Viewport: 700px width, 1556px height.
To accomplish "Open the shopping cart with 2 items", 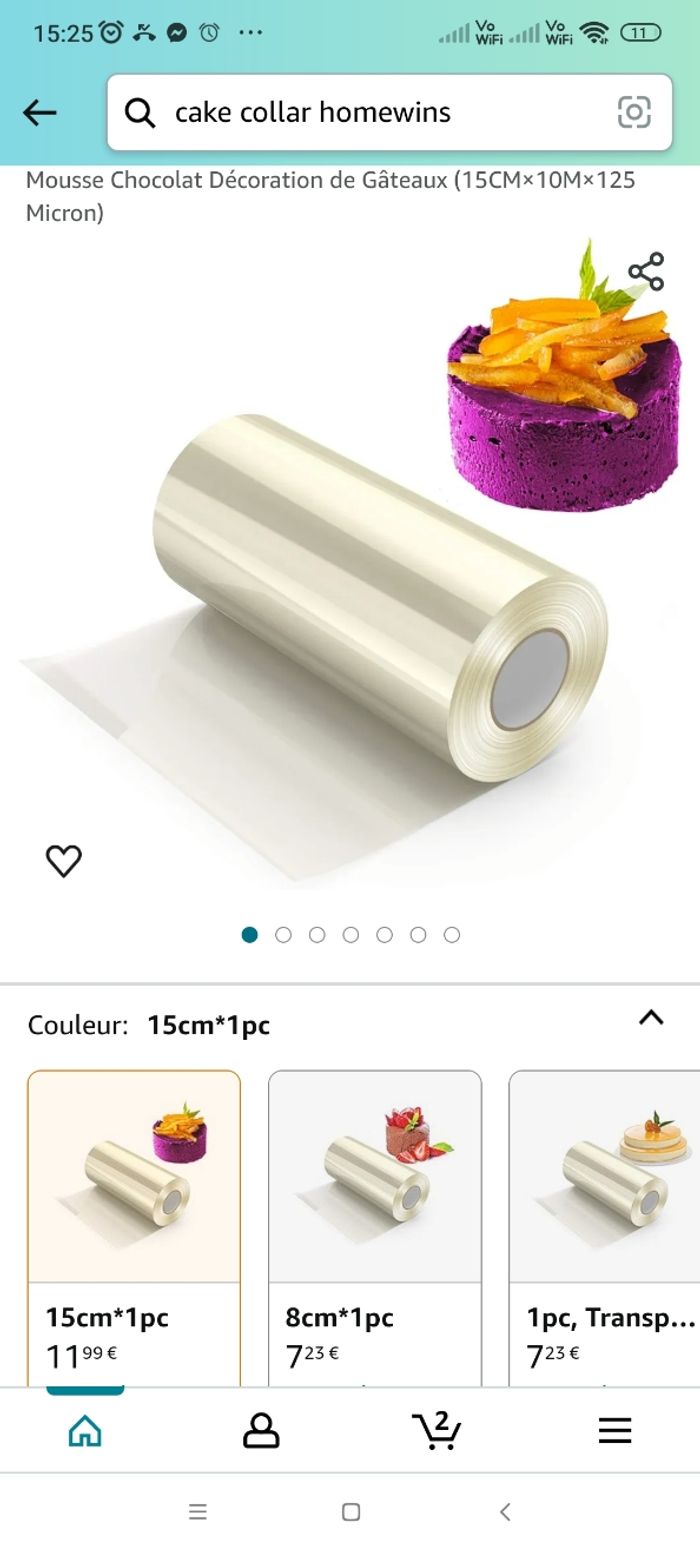I will [437, 1431].
